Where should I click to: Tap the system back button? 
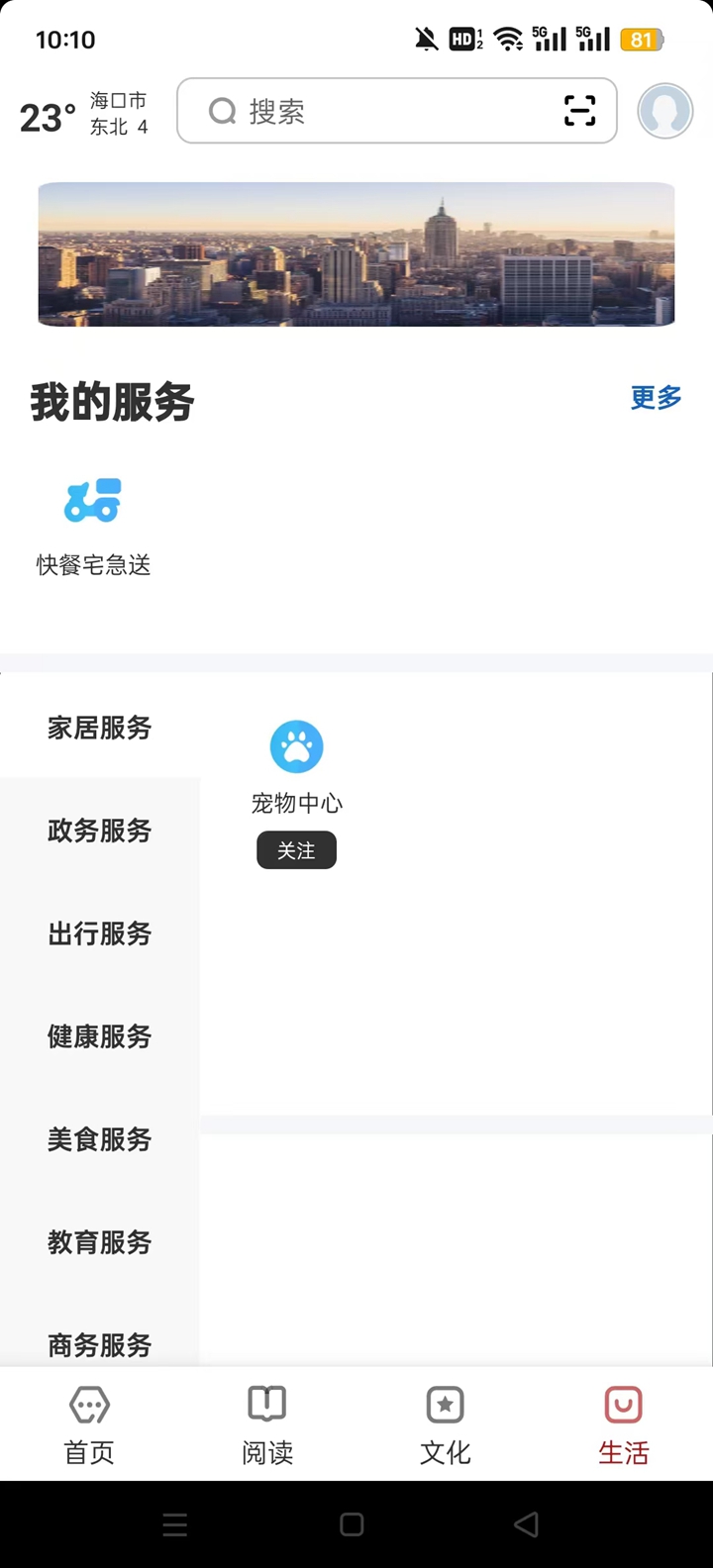(x=527, y=1524)
